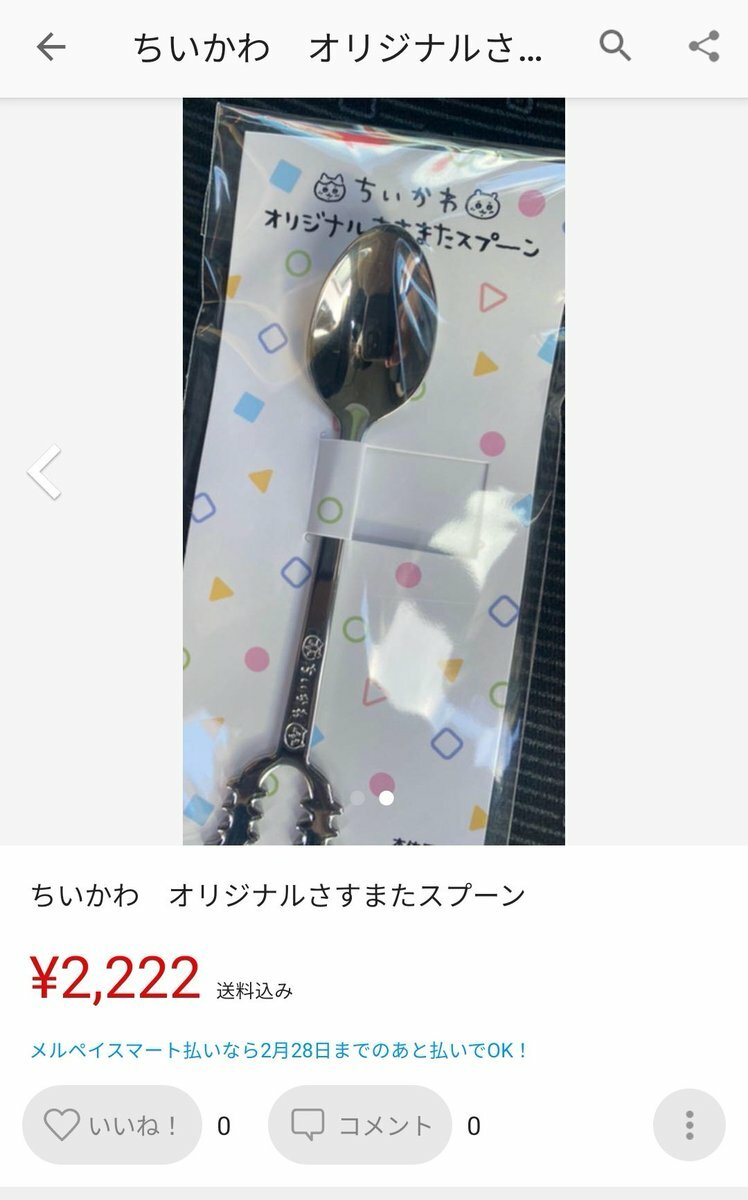This screenshot has height=1200, width=748.
Task: Go back using the arrow icon
Action: click(50, 47)
